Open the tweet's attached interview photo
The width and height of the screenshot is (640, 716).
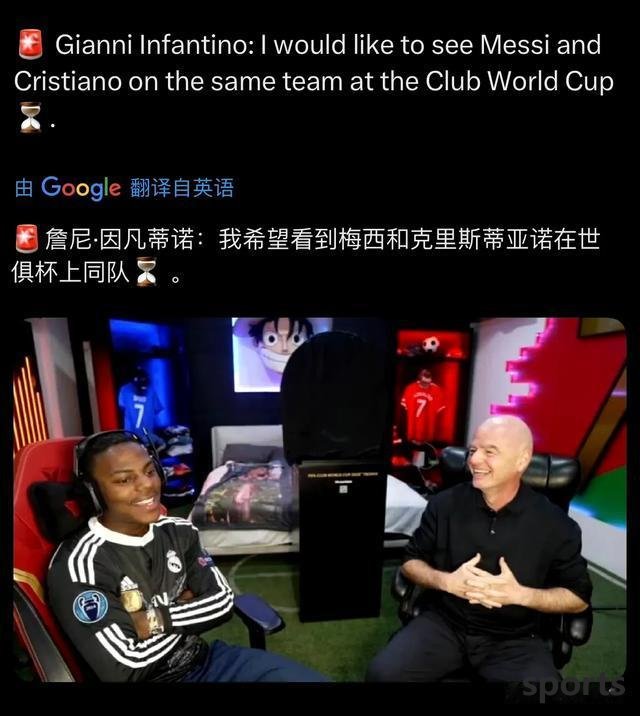coord(319,498)
